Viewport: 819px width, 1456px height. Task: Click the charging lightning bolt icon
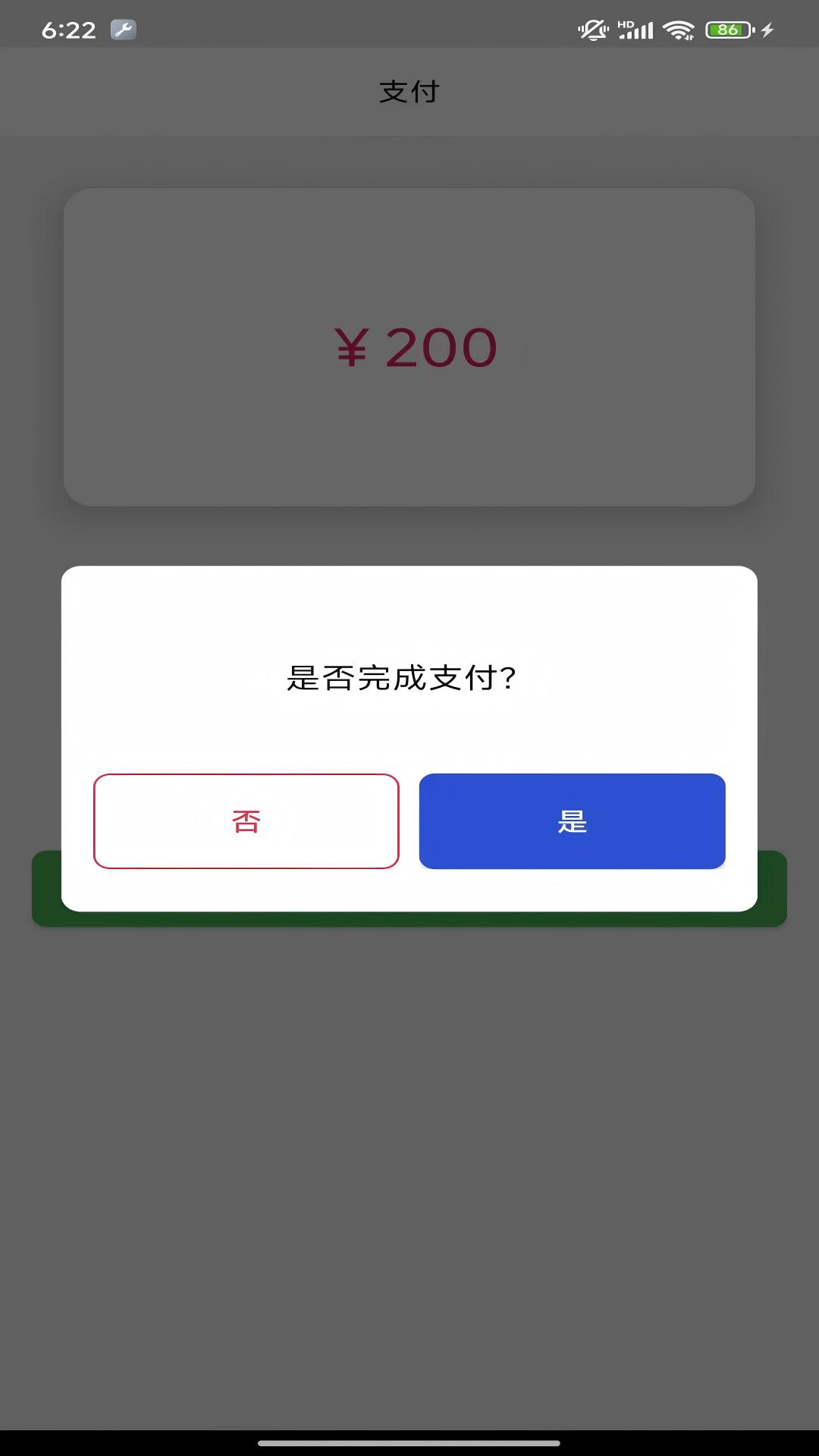click(767, 30)
